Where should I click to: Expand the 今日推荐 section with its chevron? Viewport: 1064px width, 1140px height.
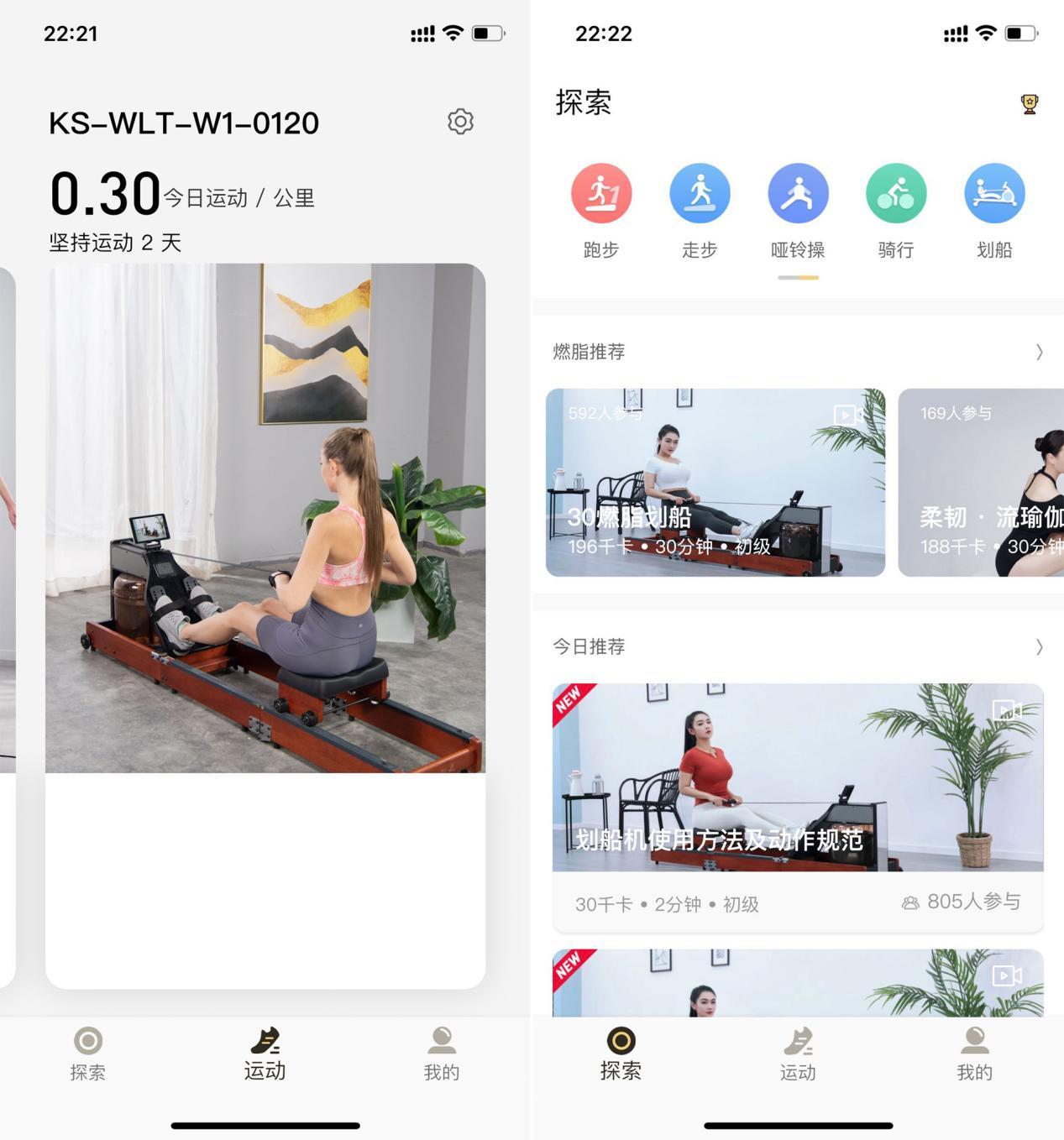pyautogui.click(x=1040, y=646)
